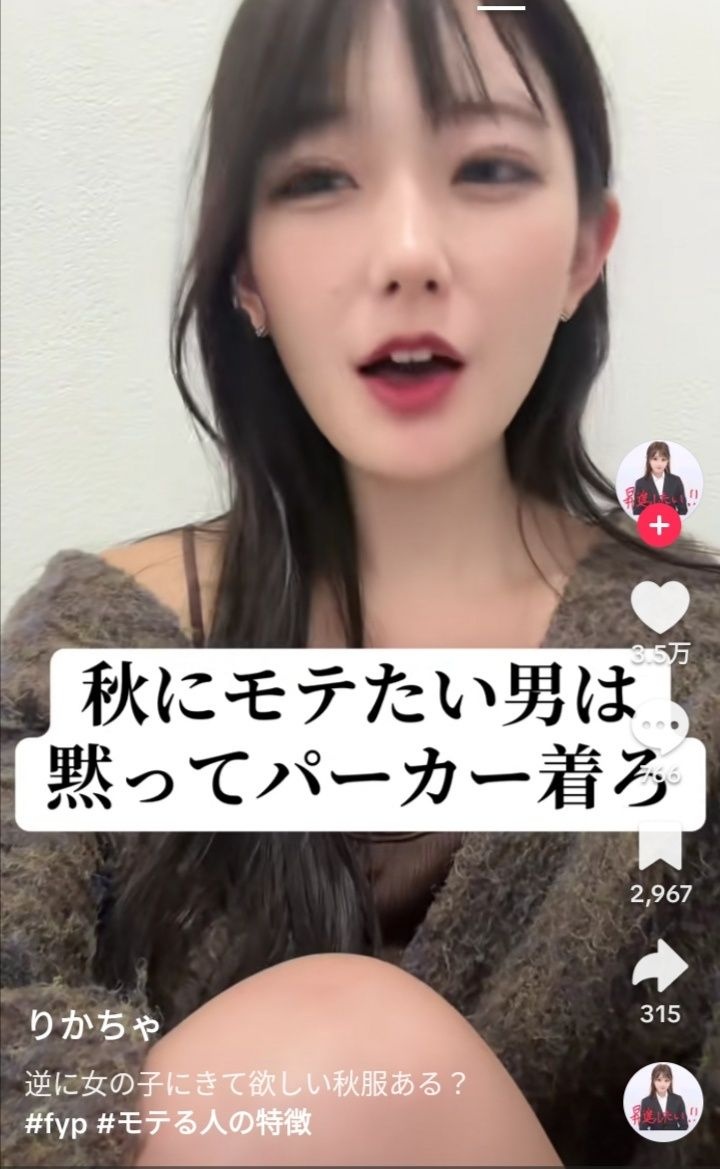Open the #モテる人の特徴 hashtag
This screenshot has width=720, height=1169.
click(x=205, y=1124)
